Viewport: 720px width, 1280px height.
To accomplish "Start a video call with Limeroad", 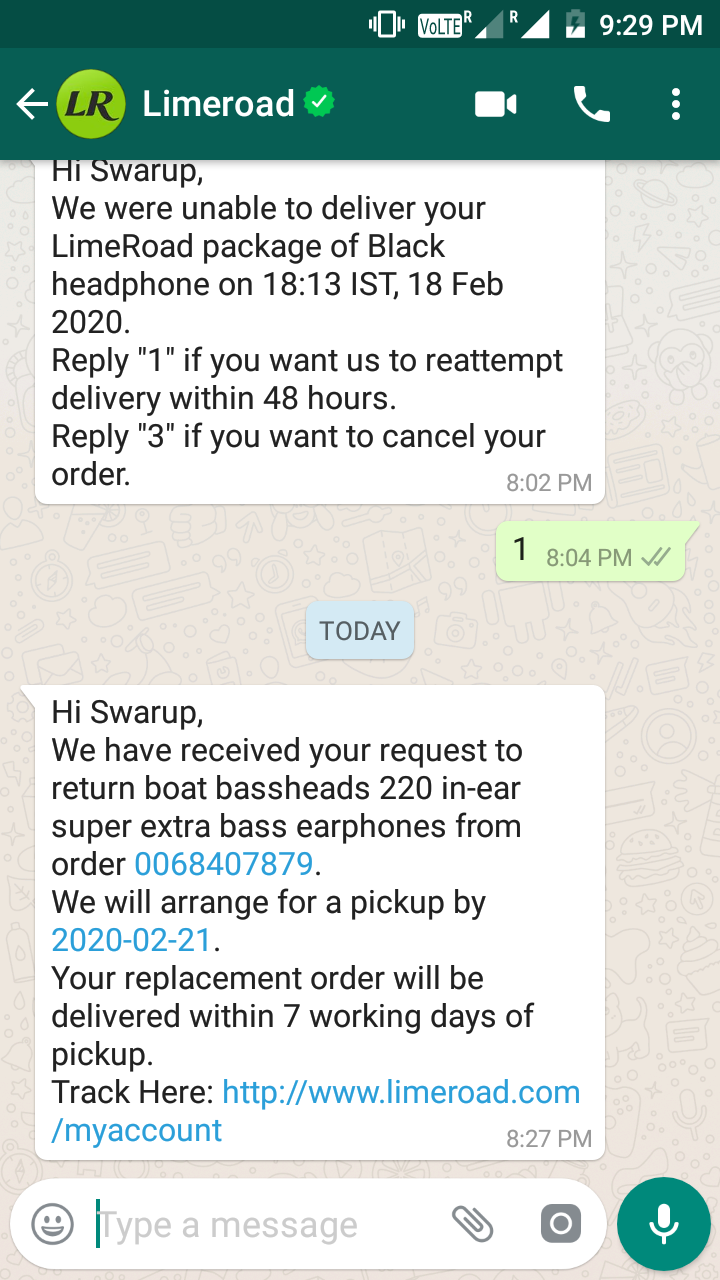I will click(496, 104).
